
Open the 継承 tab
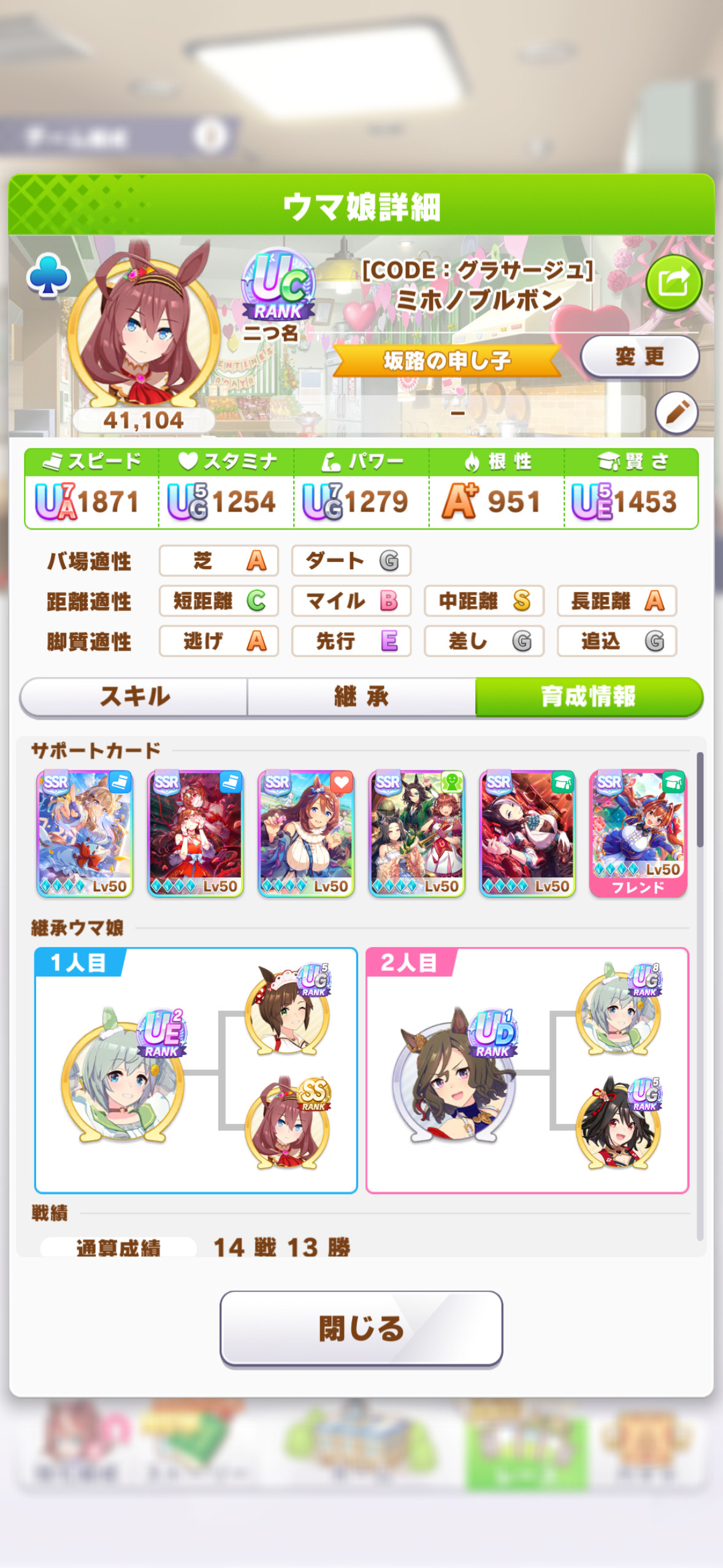click(x=361, y=697)
